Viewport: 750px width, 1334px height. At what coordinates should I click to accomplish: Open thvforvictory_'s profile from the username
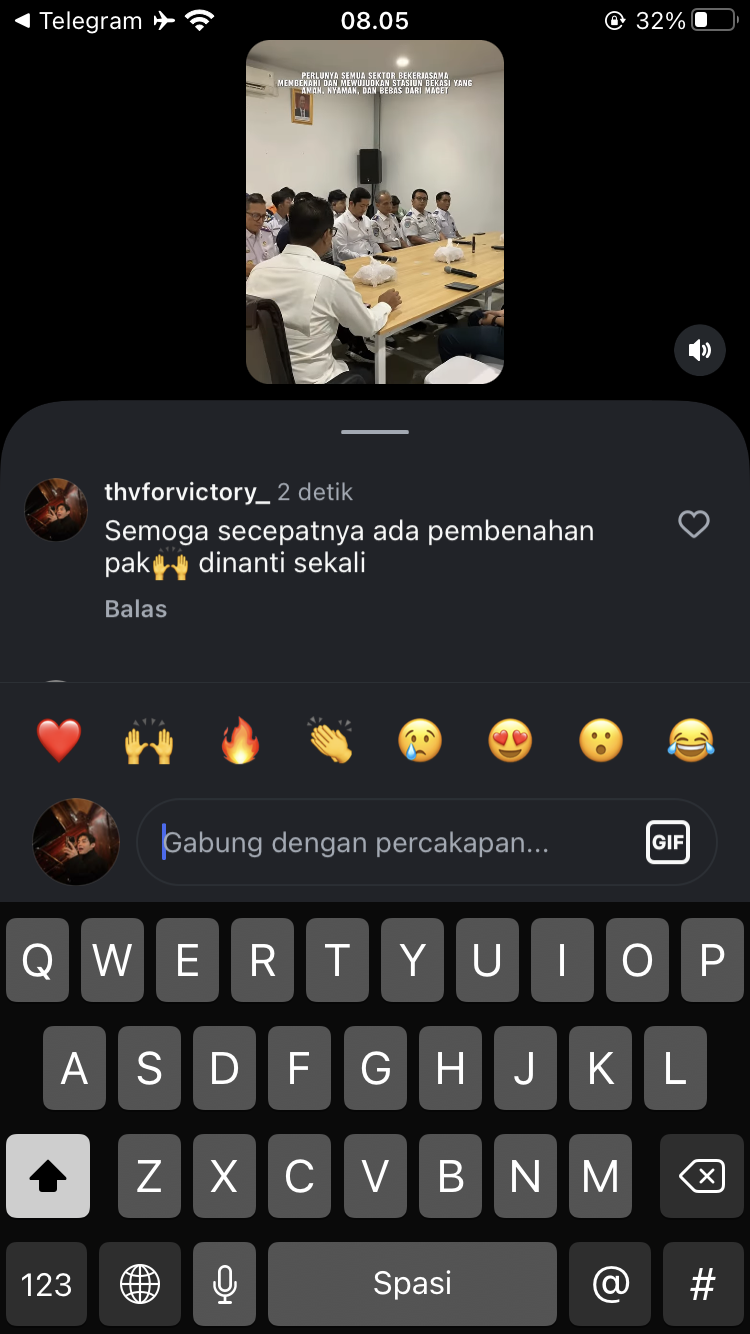187,492
